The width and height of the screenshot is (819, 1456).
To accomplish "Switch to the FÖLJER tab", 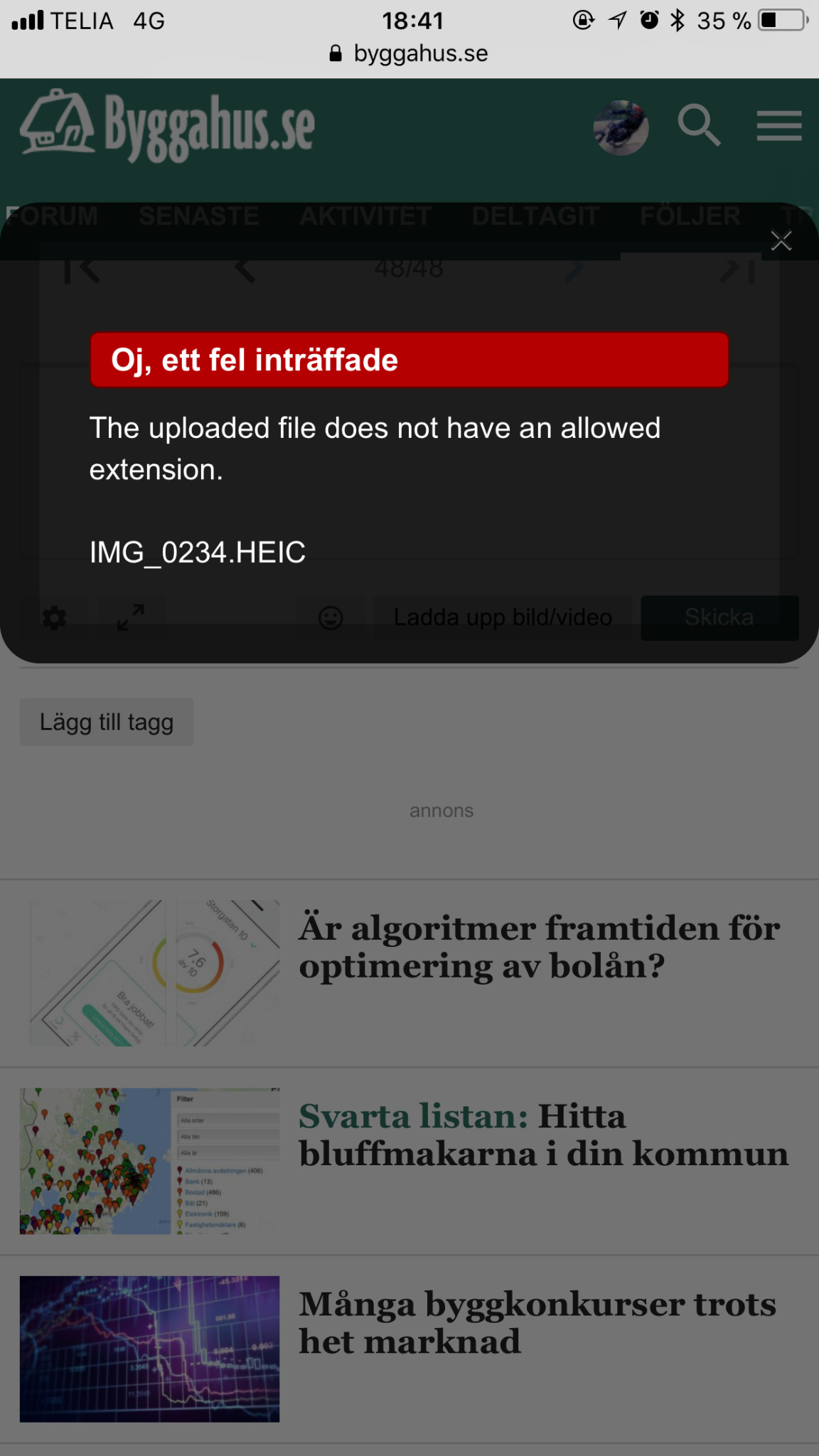I will click(690, 215).
